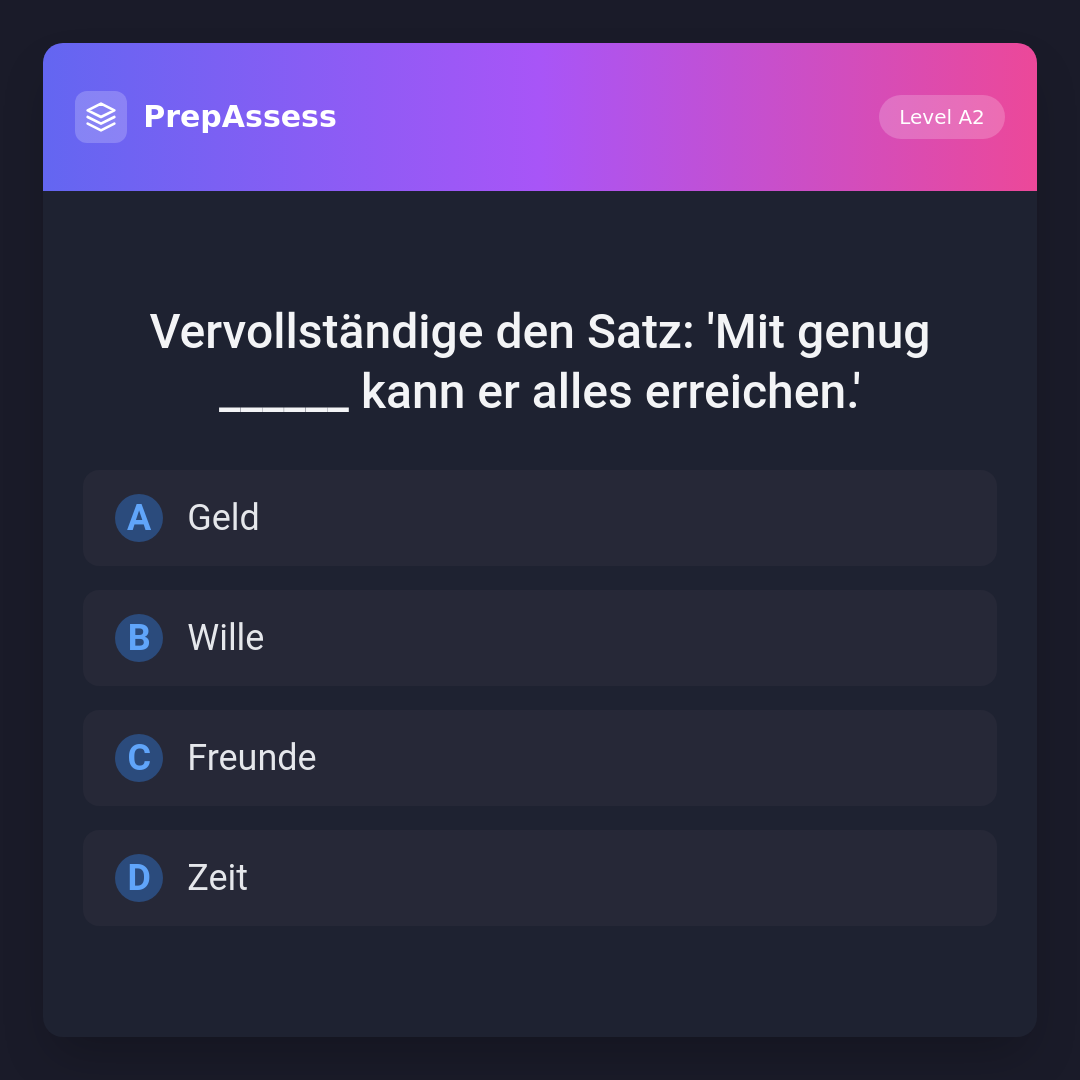Choose answer B Wille
Screen dimensions: 1080x1080
[539, 638]
